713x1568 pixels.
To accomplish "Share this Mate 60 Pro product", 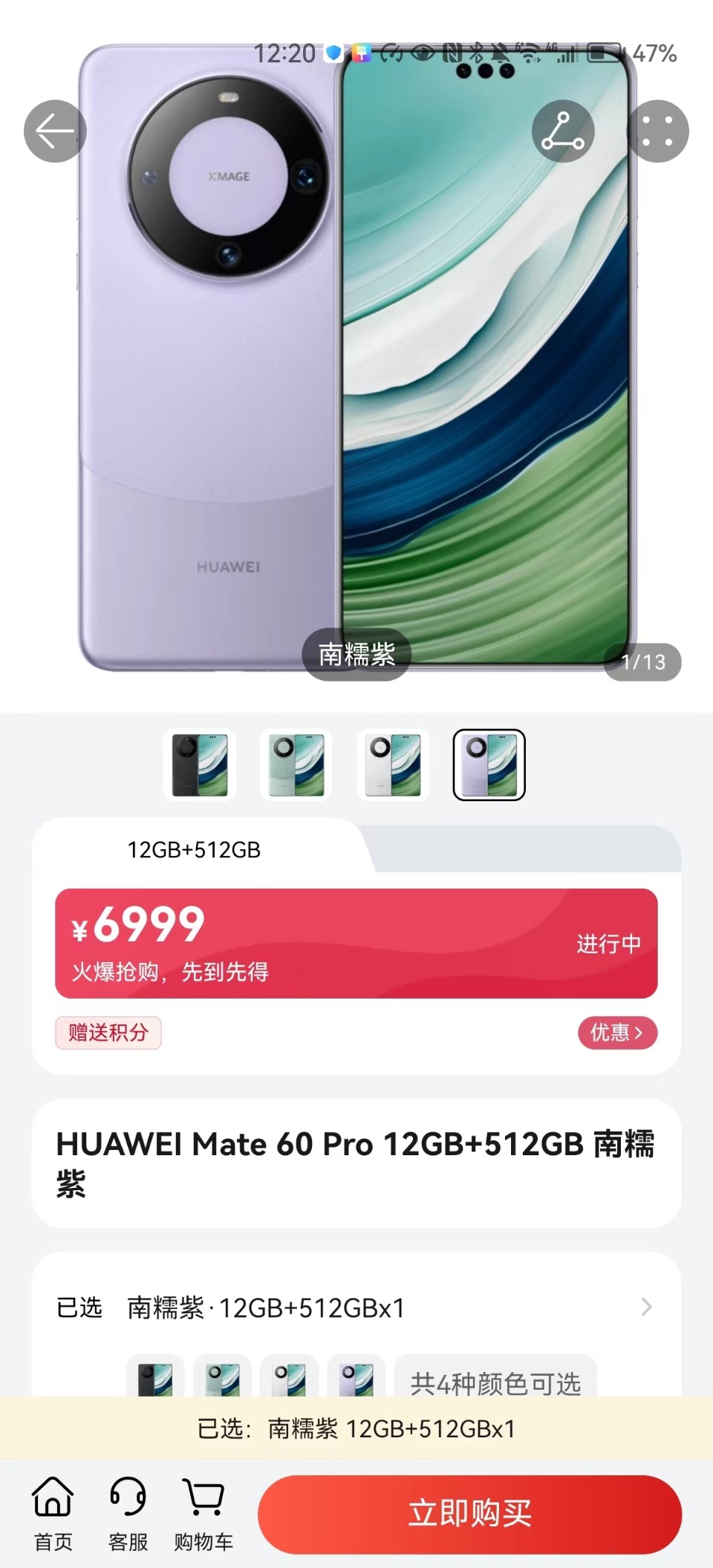I will click(563, 131).
